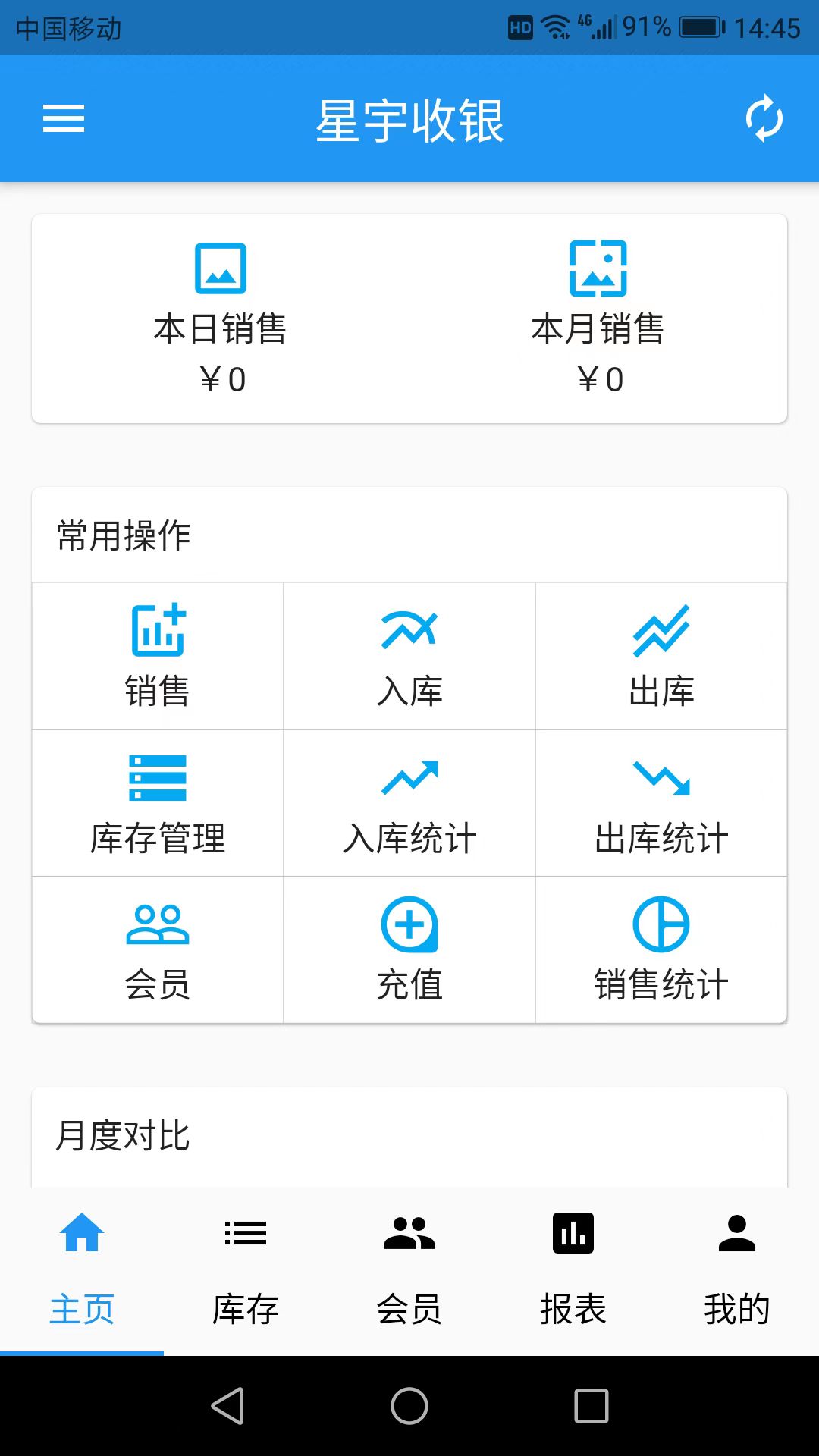This screenshot has width=819, height=1456.
Task: Switch to the 我的 tab
Action: pos(737,1271)
